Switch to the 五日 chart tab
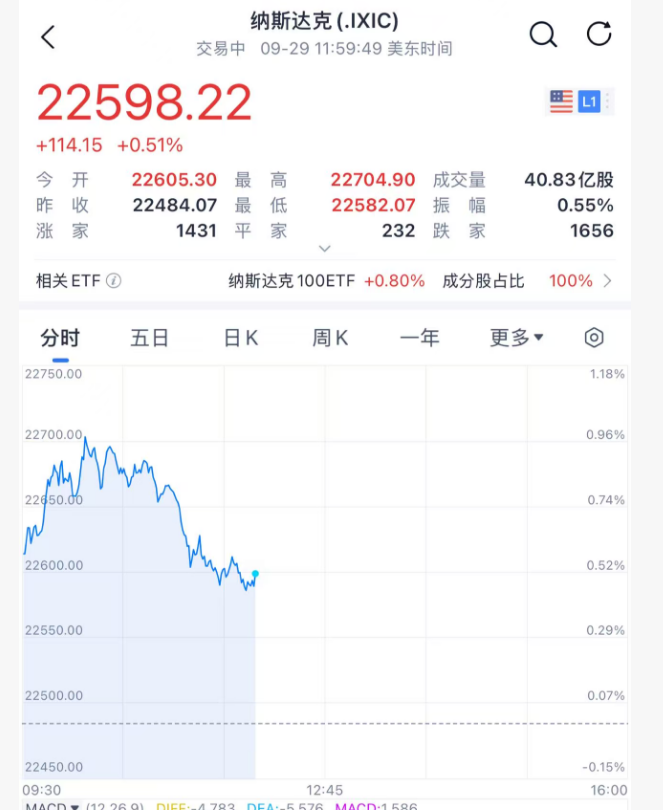The width and height of the screenshot is (663, 810). coord(149,338)
